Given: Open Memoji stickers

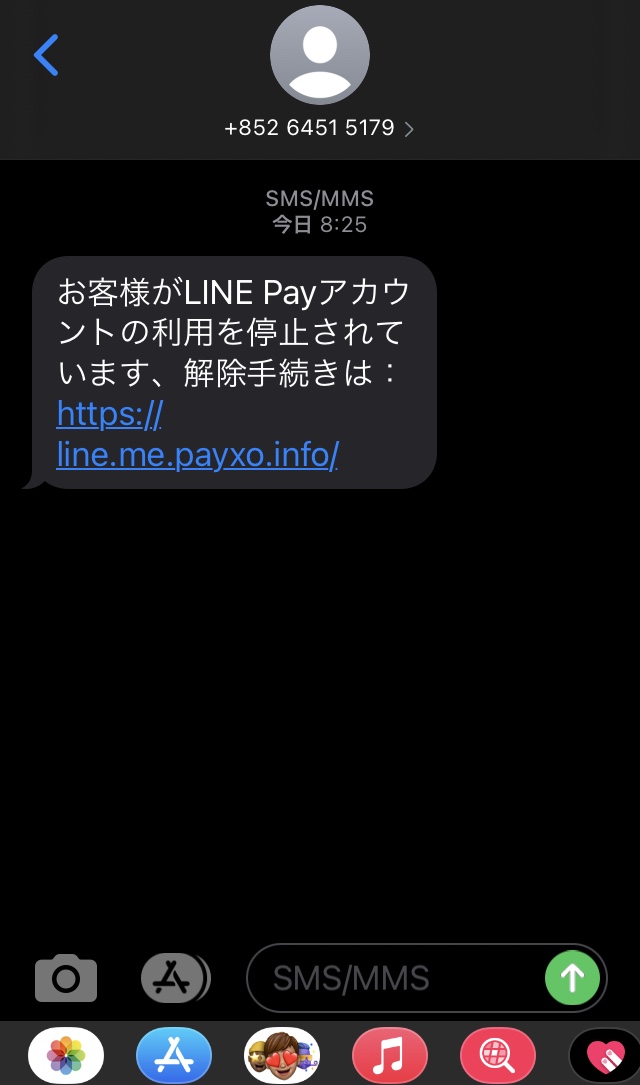Looking at the screenshot, I should pos(282,1056).
